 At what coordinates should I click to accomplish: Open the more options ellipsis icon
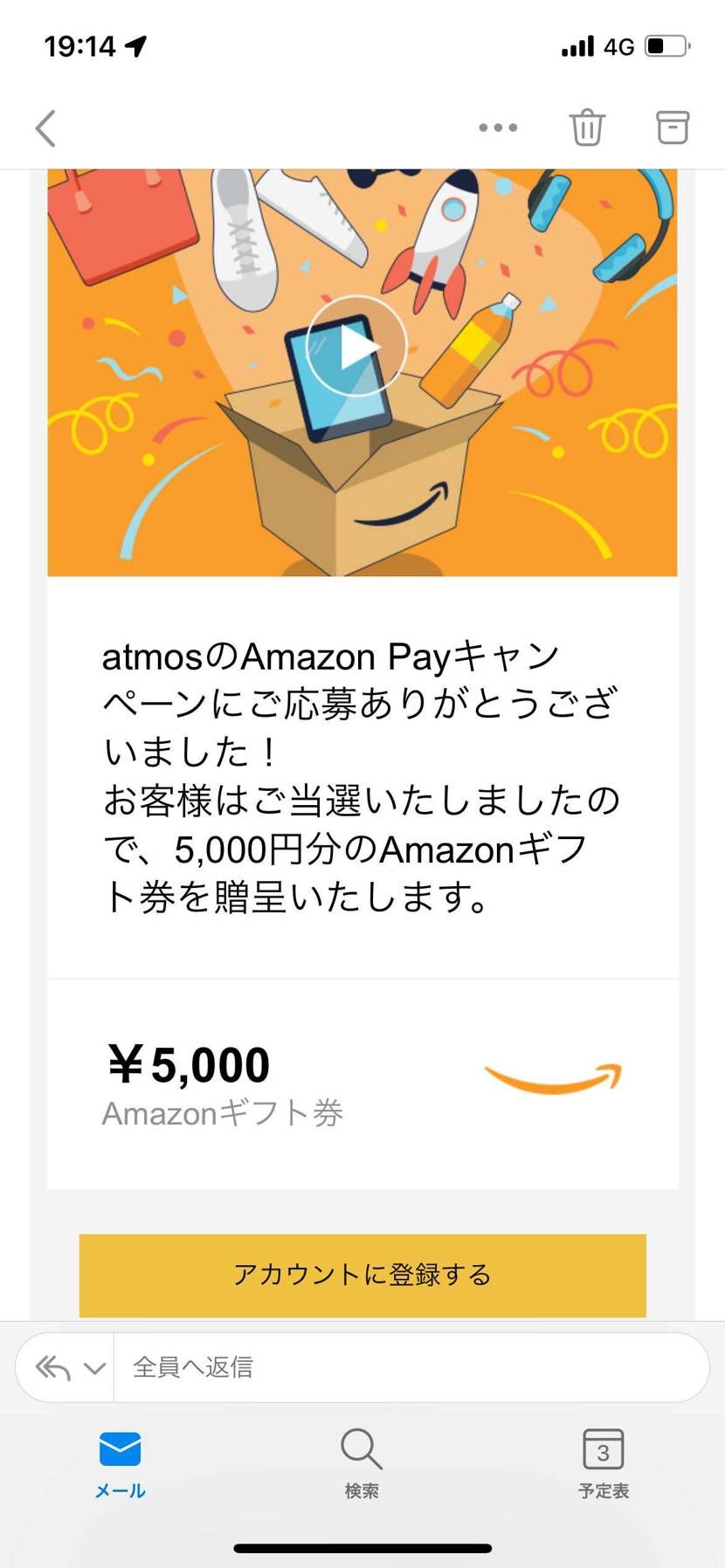click(x=498, y=127)
